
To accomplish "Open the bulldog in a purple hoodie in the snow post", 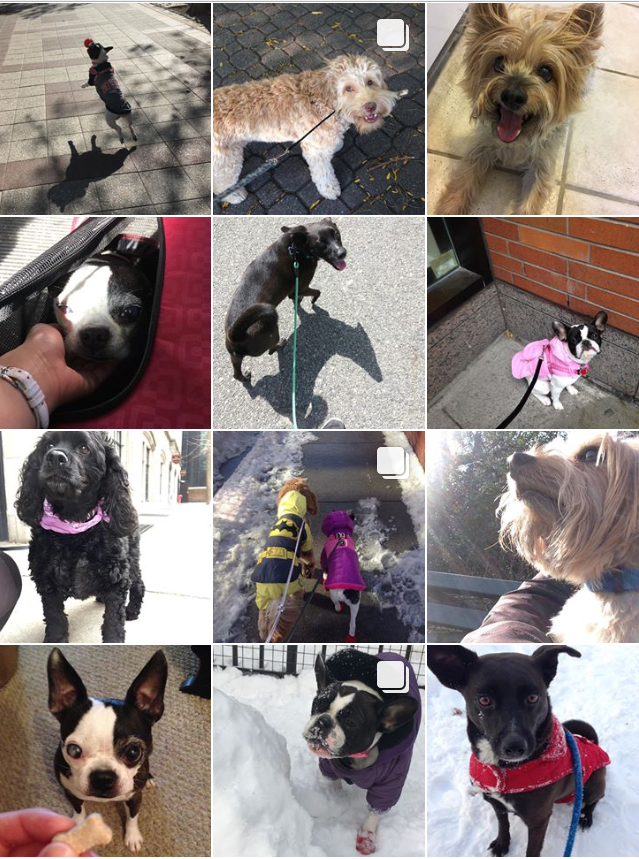I will tap(318, 750).
